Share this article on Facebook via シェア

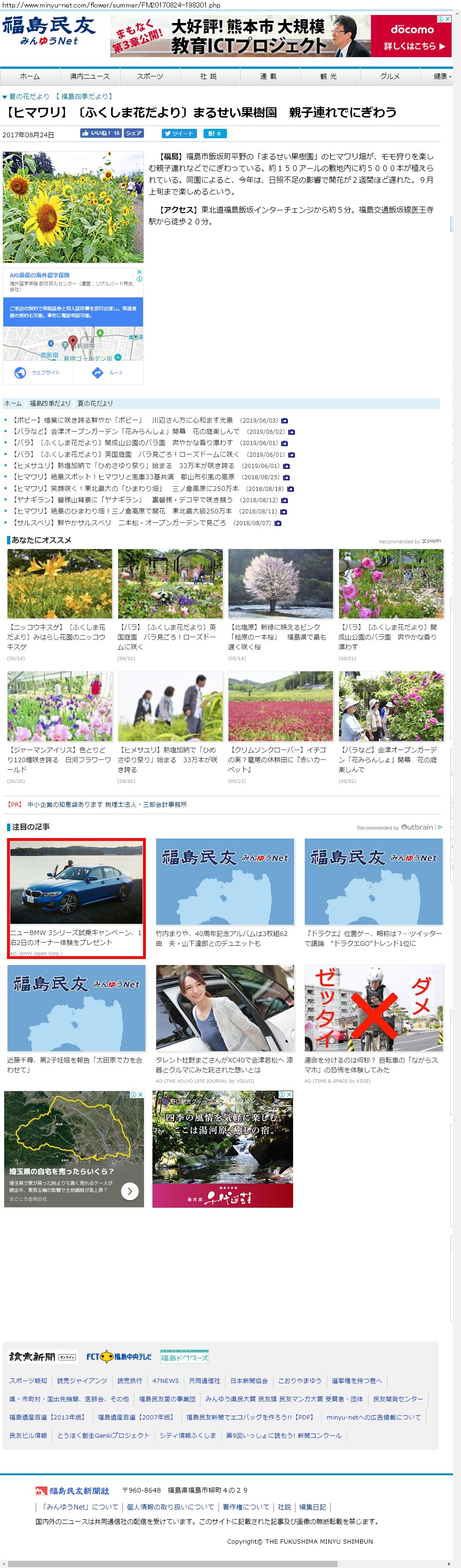pos(134,134)
